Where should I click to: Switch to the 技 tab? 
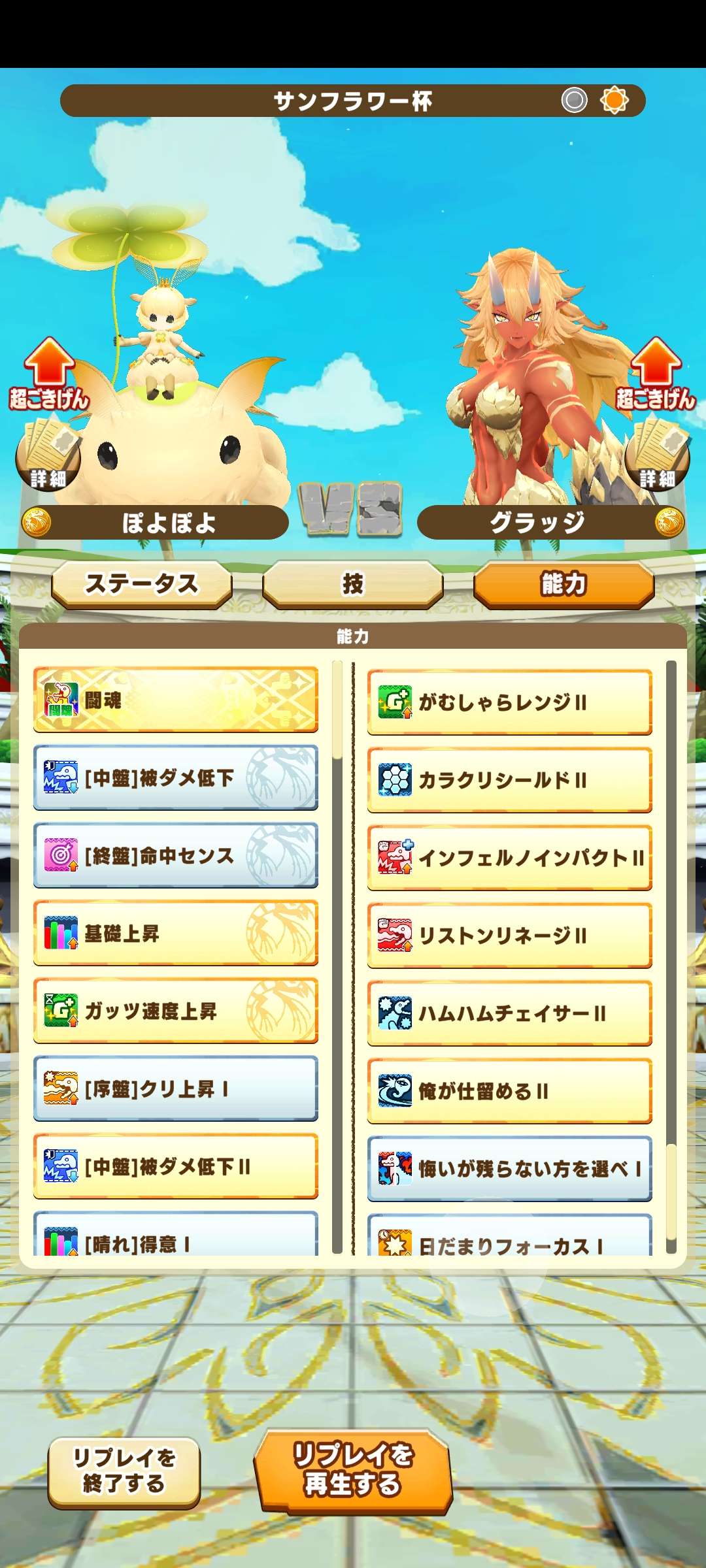pyautogui.click(x=353, y=583)
